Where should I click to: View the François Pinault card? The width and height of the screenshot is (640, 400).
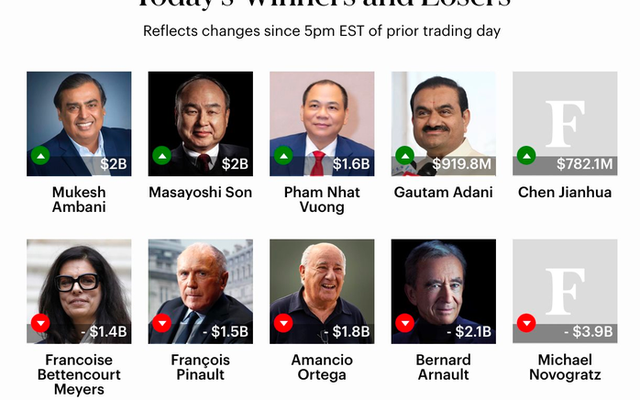[200, 291]
